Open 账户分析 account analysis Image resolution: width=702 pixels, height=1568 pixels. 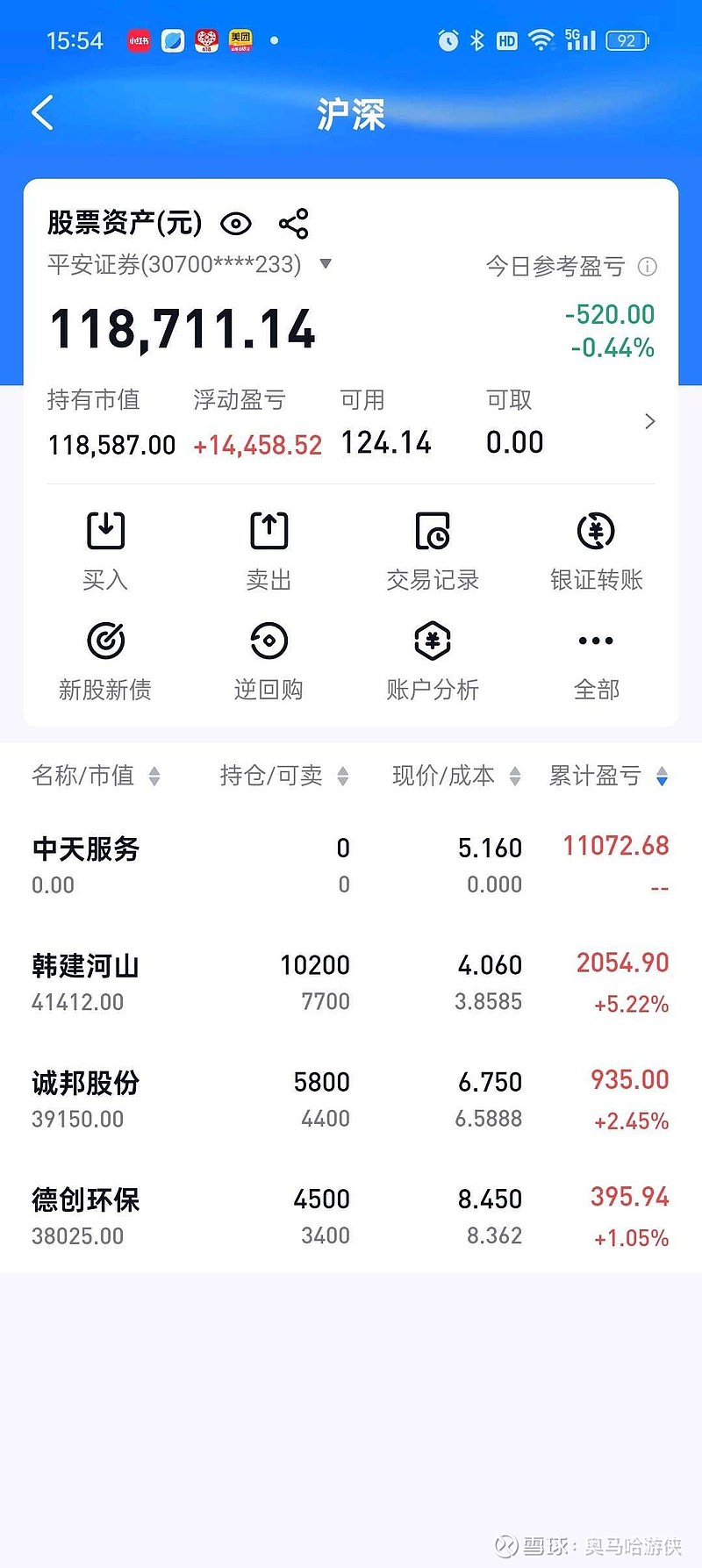(x=433, y=661)
